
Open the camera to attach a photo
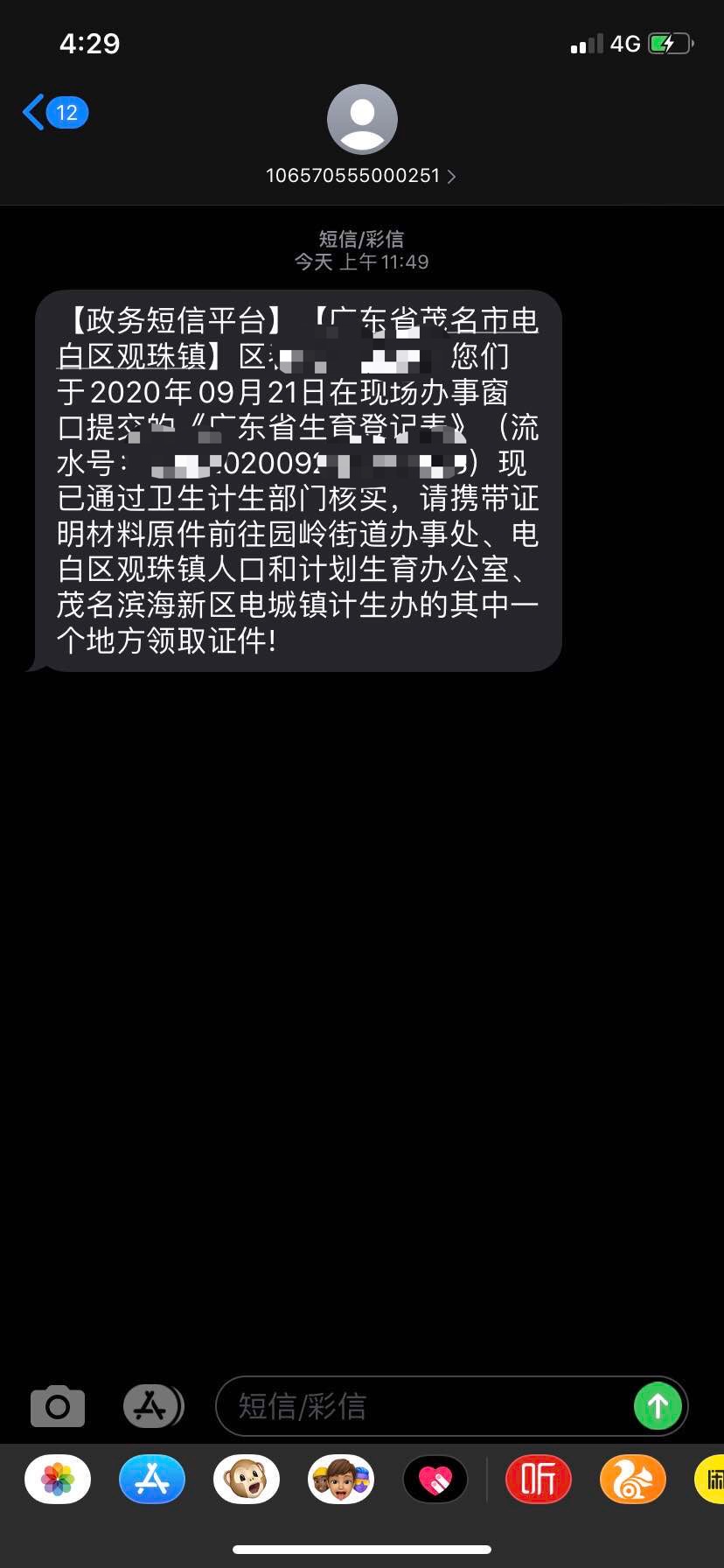tap(58, 1406)
